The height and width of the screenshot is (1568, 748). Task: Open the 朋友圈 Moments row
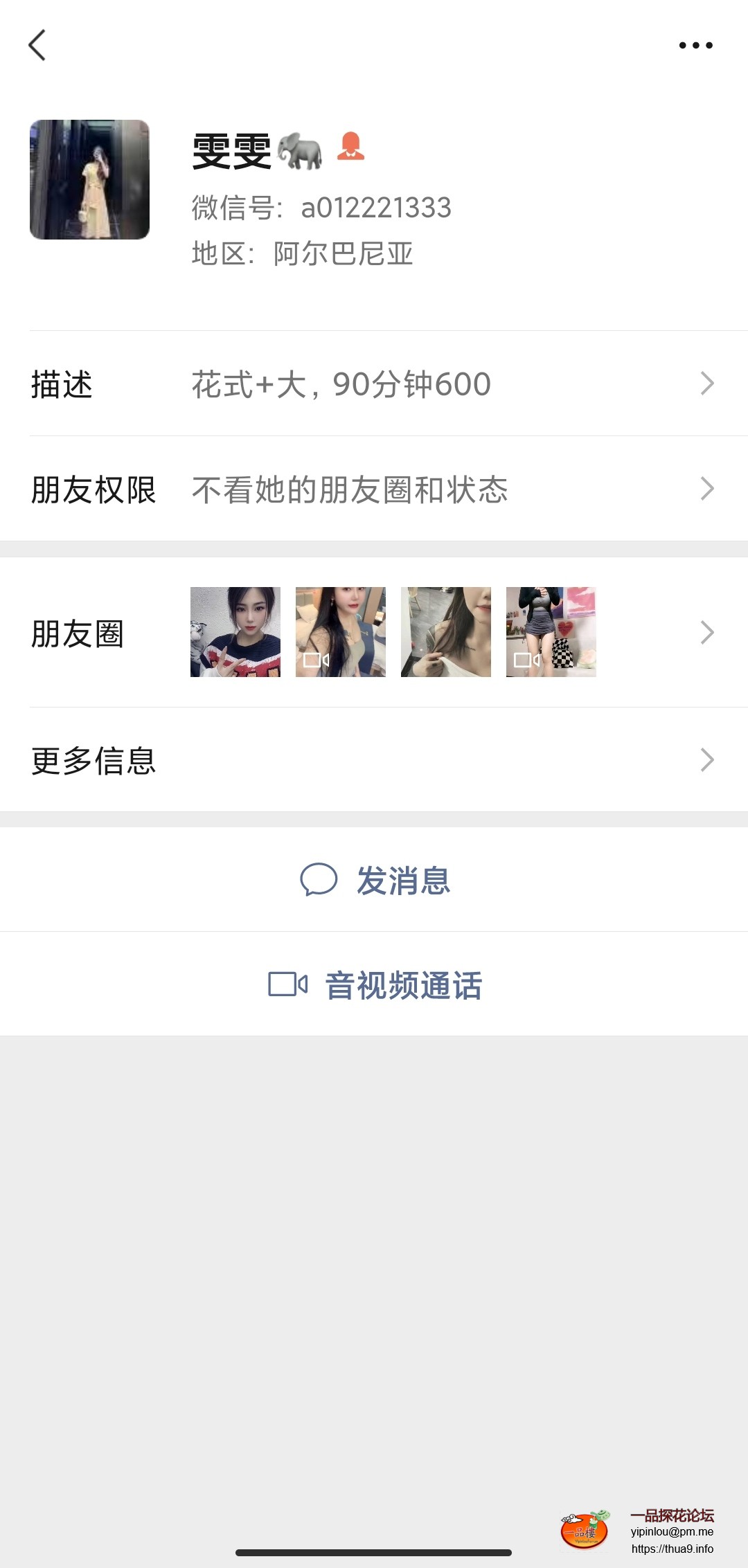(374, 632)
